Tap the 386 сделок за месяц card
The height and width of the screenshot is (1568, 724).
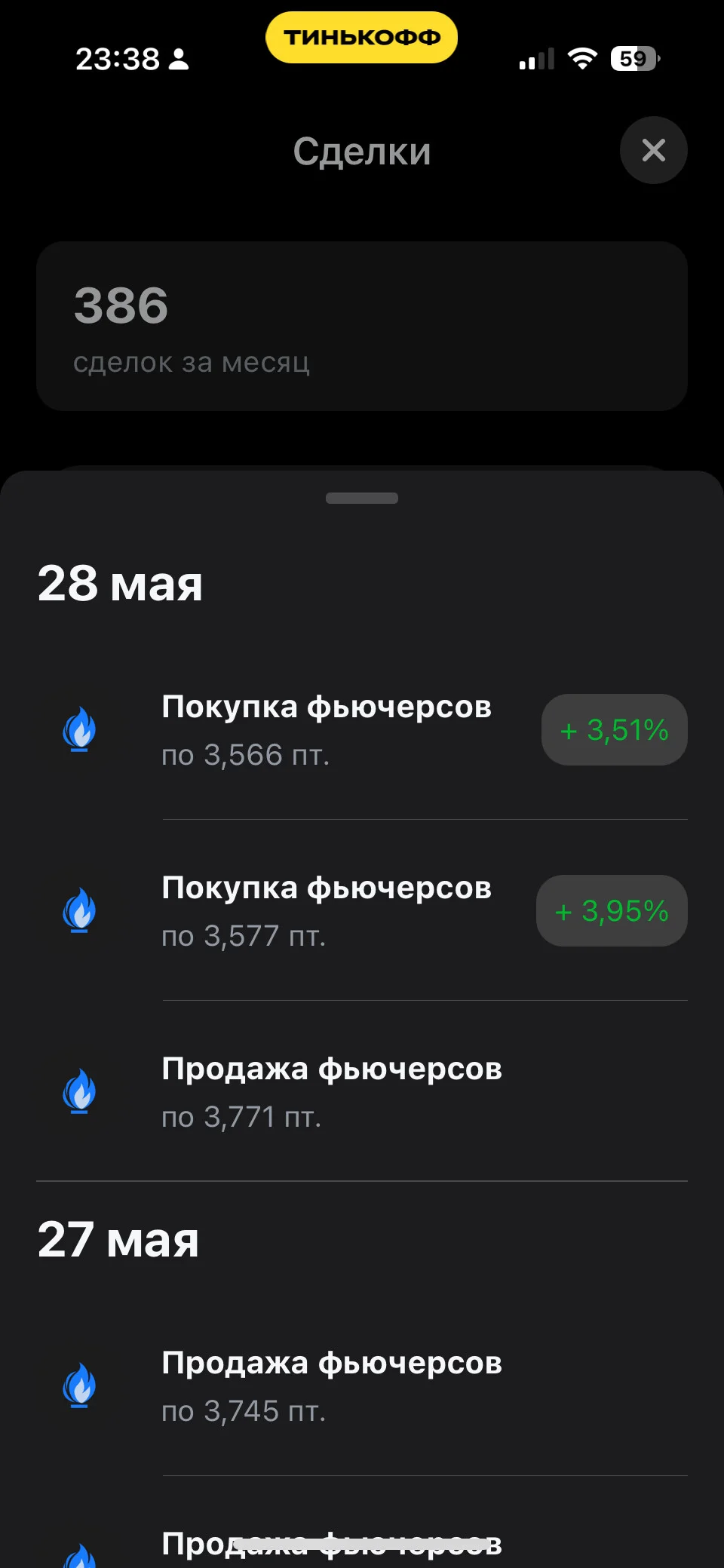click(x=362, y=326)
